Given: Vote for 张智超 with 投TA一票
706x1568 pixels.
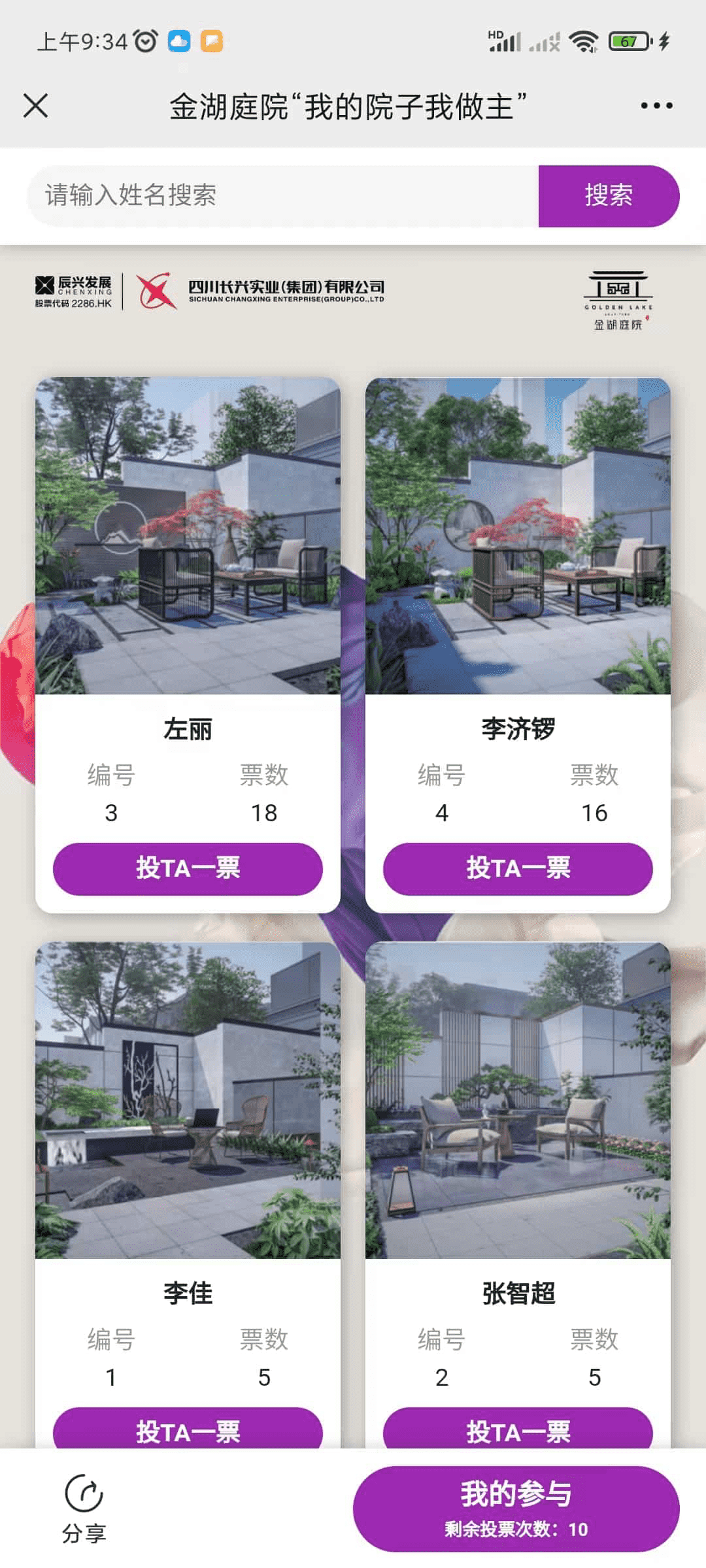Looking at the screenshot, I should point(518,1429).
